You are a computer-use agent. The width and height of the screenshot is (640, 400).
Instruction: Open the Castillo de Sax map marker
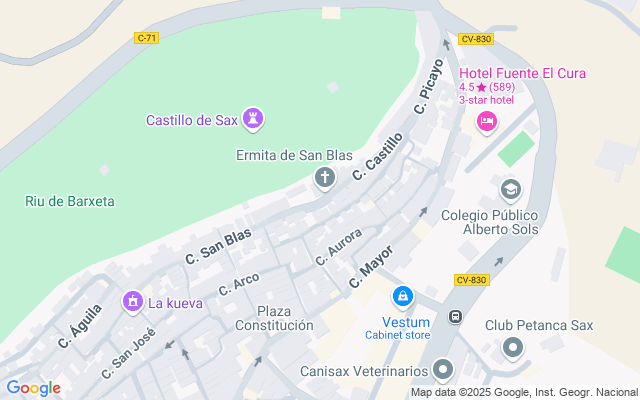tap(254, 121)
